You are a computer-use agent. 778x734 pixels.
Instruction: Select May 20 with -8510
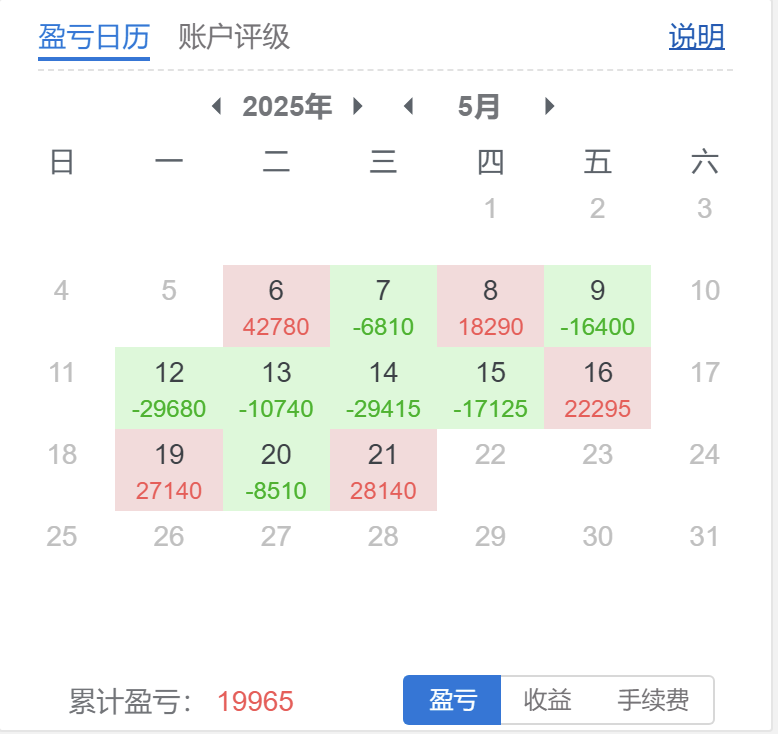click(276, 470)
